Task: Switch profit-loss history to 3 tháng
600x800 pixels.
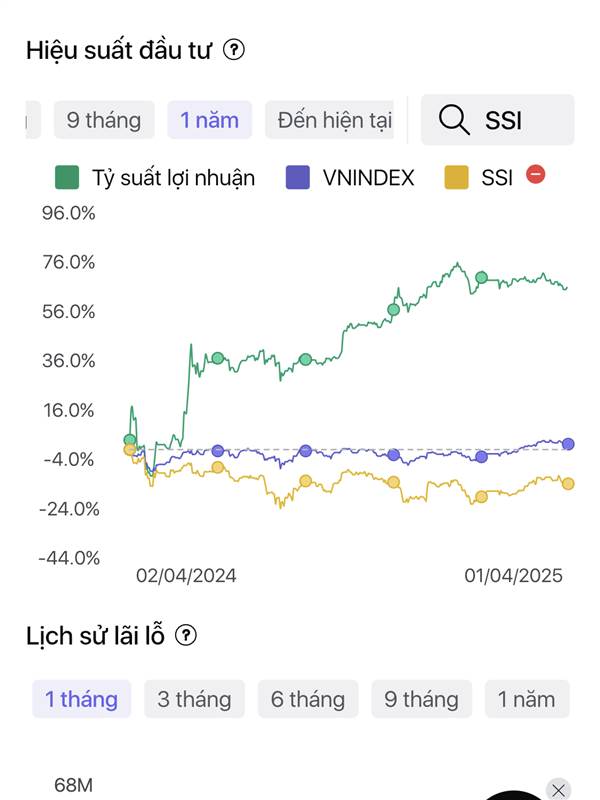Action: pyautogui.click(x=194, y=699)
